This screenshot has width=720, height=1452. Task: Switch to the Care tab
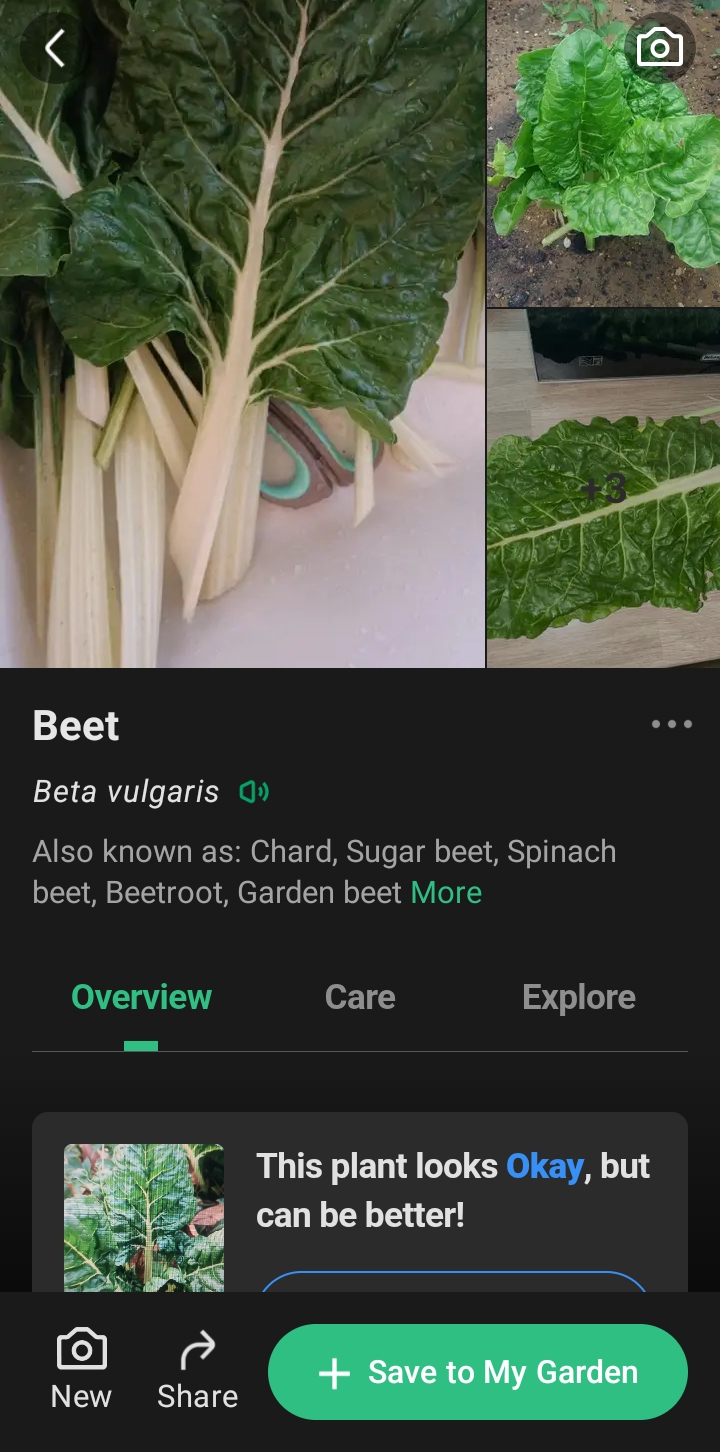tap(360, 997)
